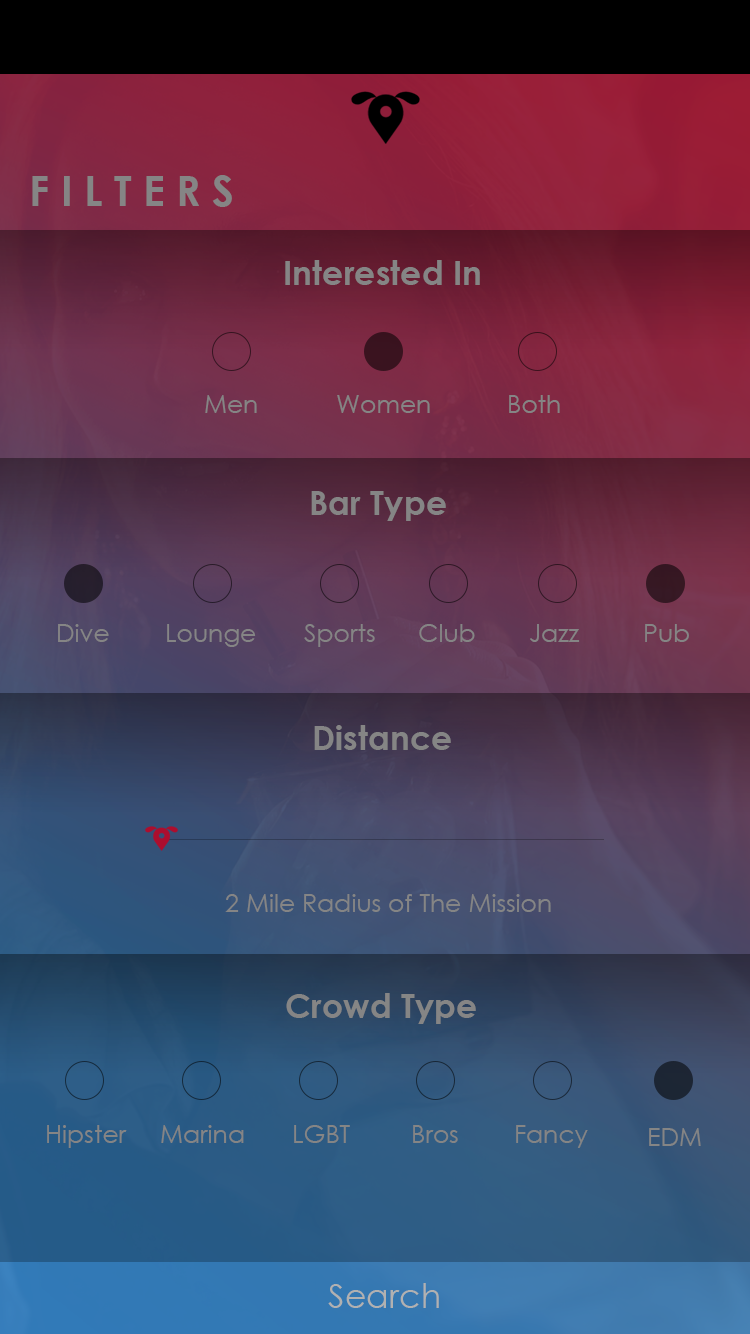
Task: Deselect the EDM crowd type
Action: (673, 1081)
